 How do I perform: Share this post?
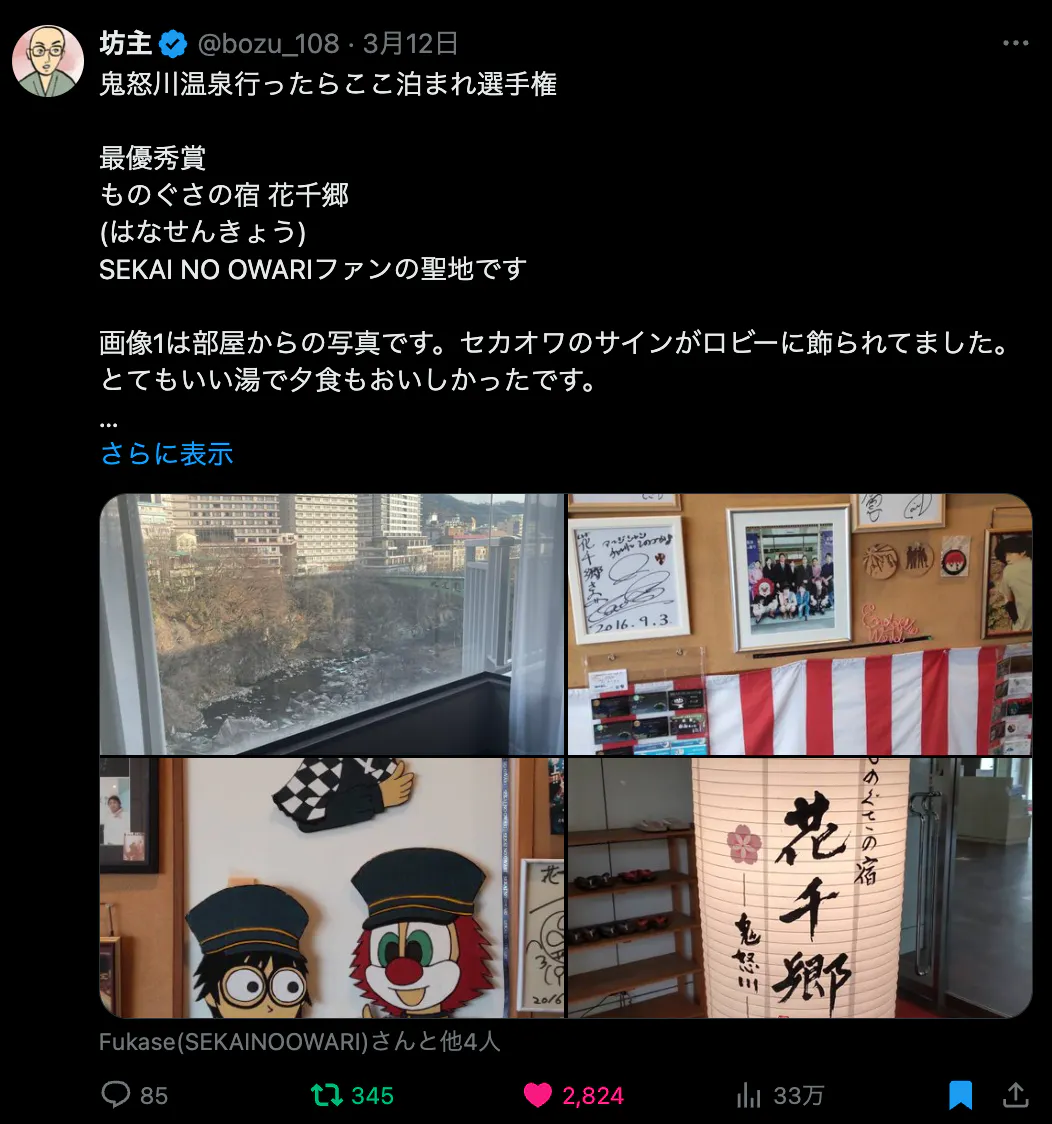tap(1015, 1095)
